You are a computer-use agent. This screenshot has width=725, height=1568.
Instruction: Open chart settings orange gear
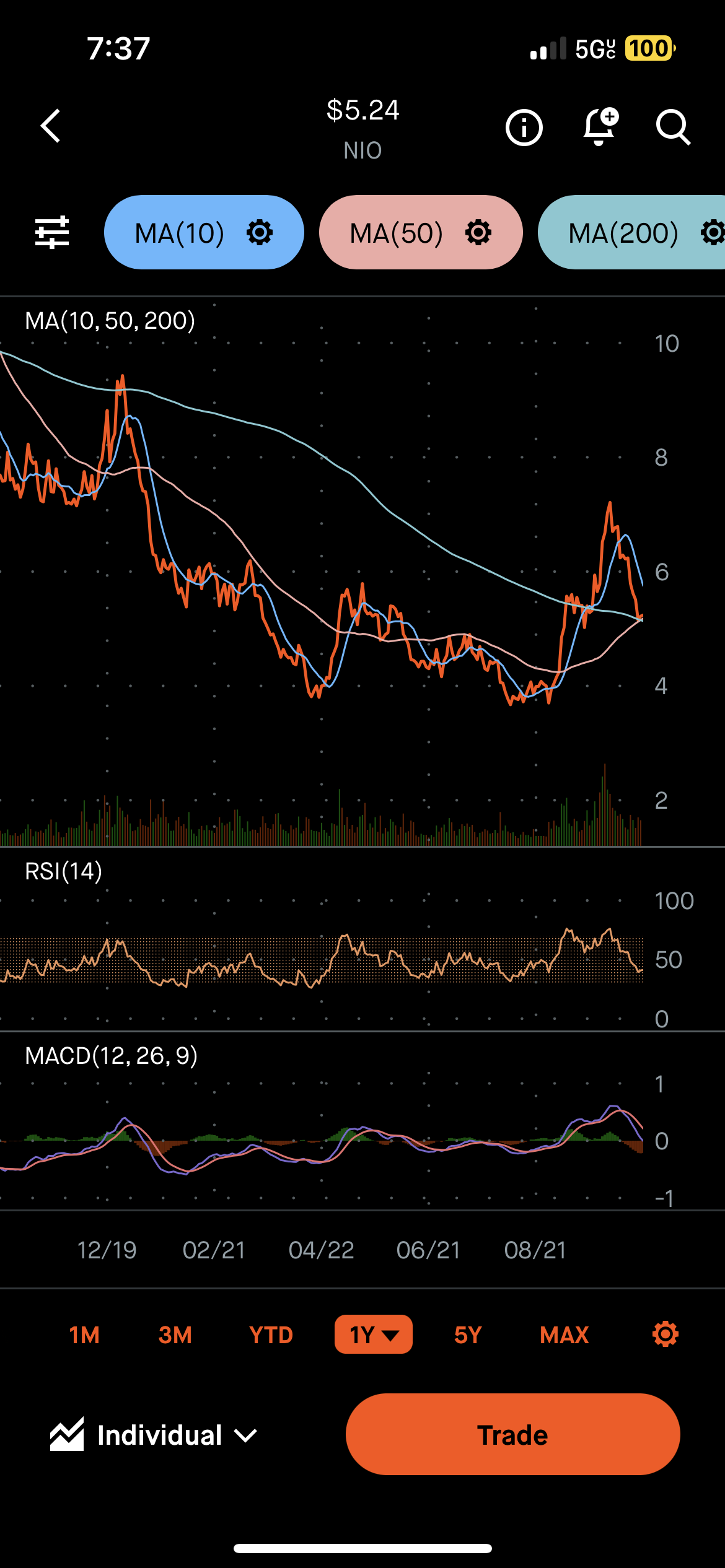(x=666, y=1335)
